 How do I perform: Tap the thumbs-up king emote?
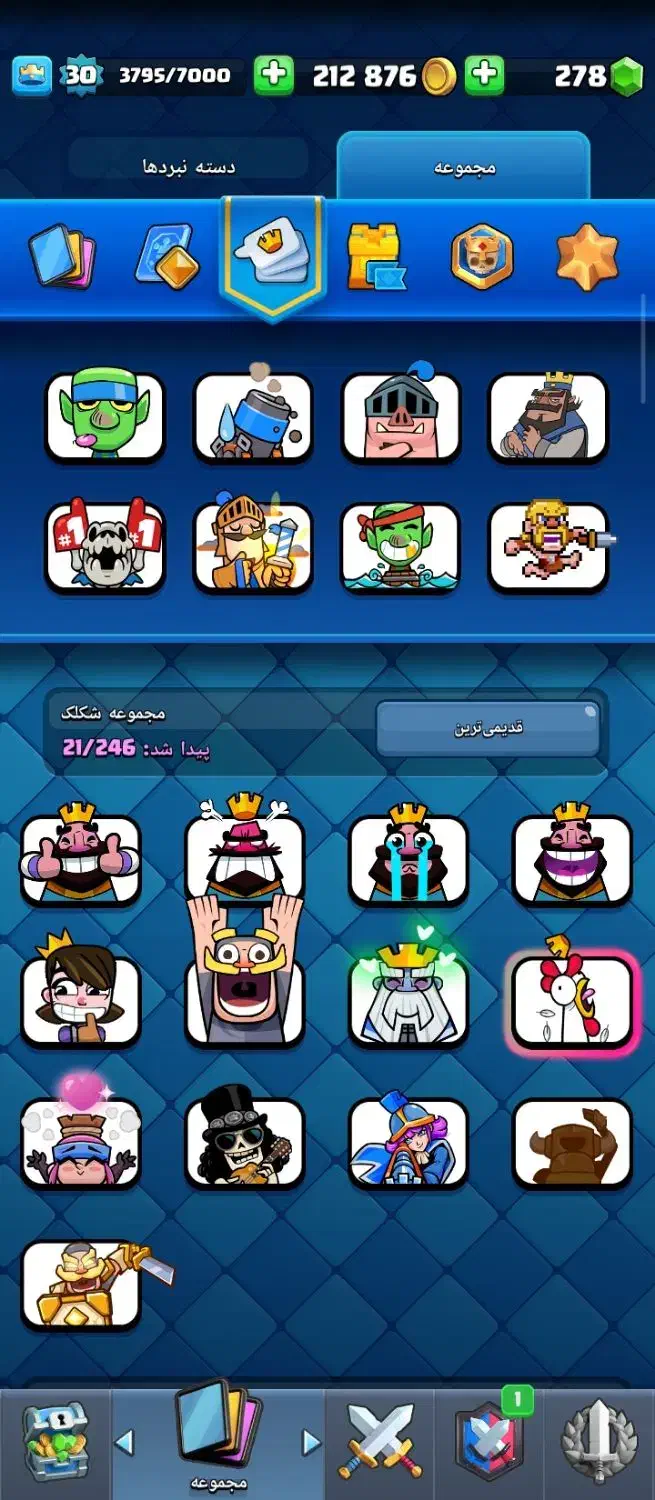[x=80, y=857]
